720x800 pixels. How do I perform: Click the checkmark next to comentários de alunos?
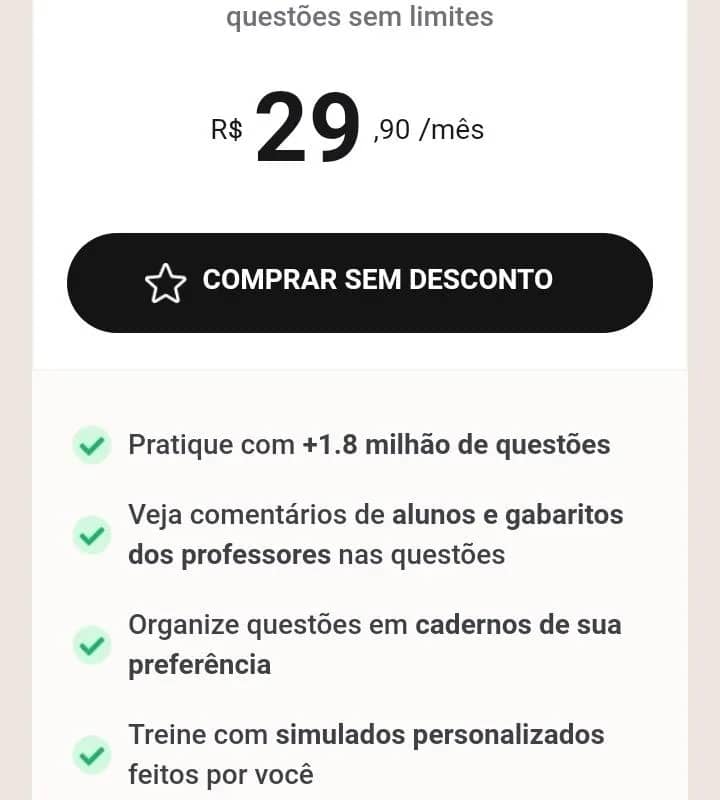92,535
